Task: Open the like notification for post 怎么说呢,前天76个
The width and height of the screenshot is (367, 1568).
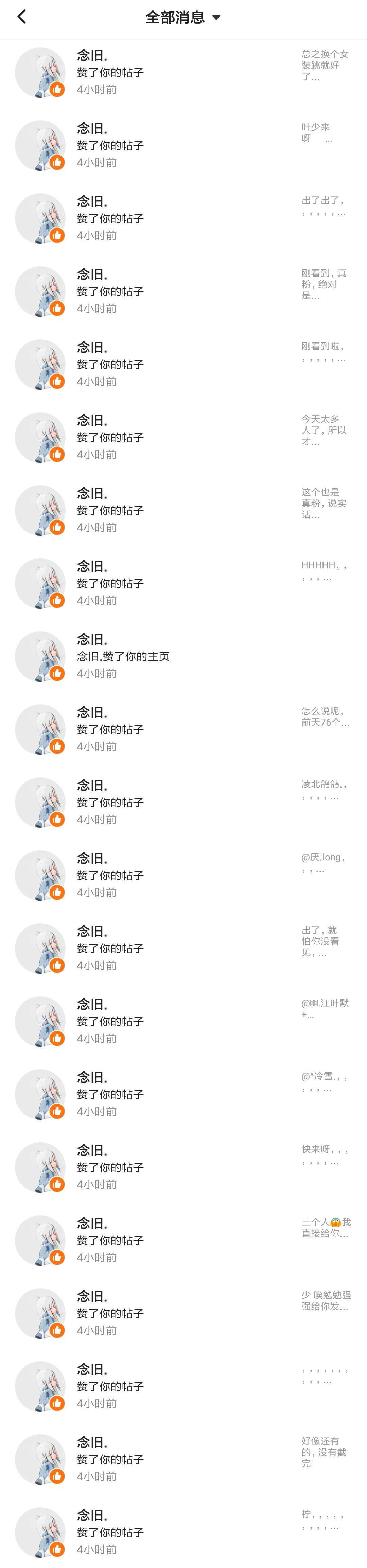Action: (183, 729)
